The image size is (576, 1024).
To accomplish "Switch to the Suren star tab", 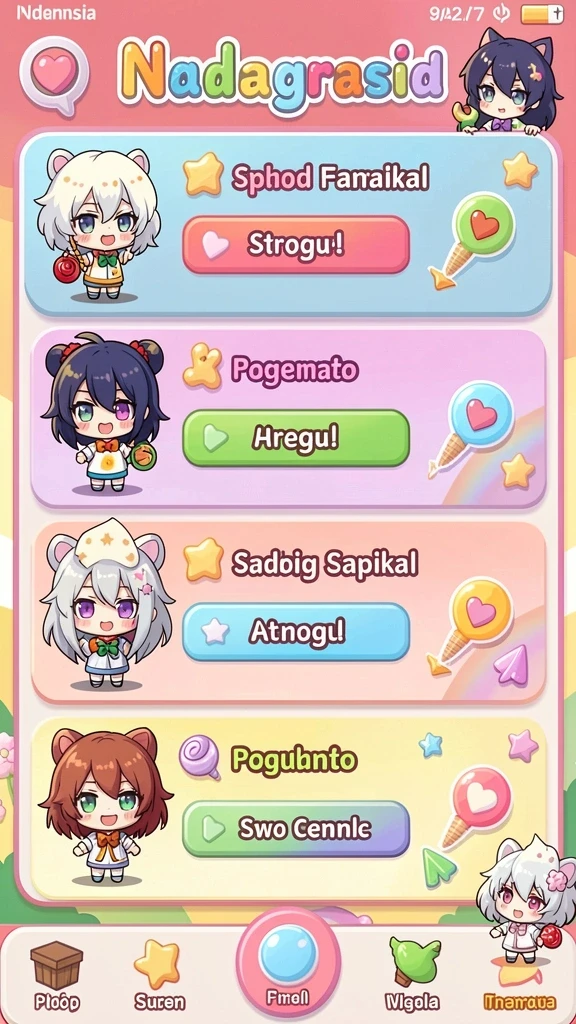I will [159, 975].
